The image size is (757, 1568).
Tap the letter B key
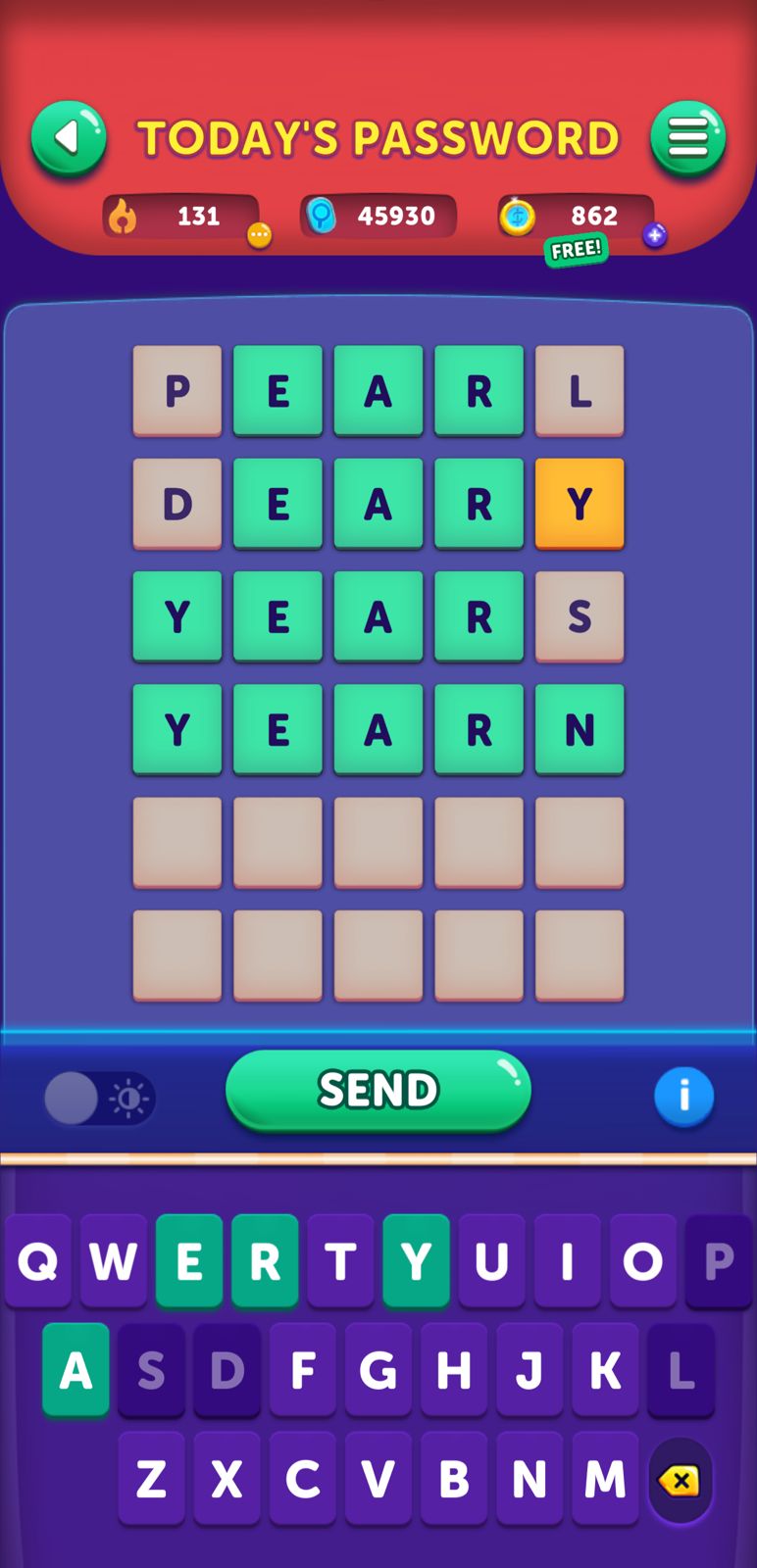454,1480
